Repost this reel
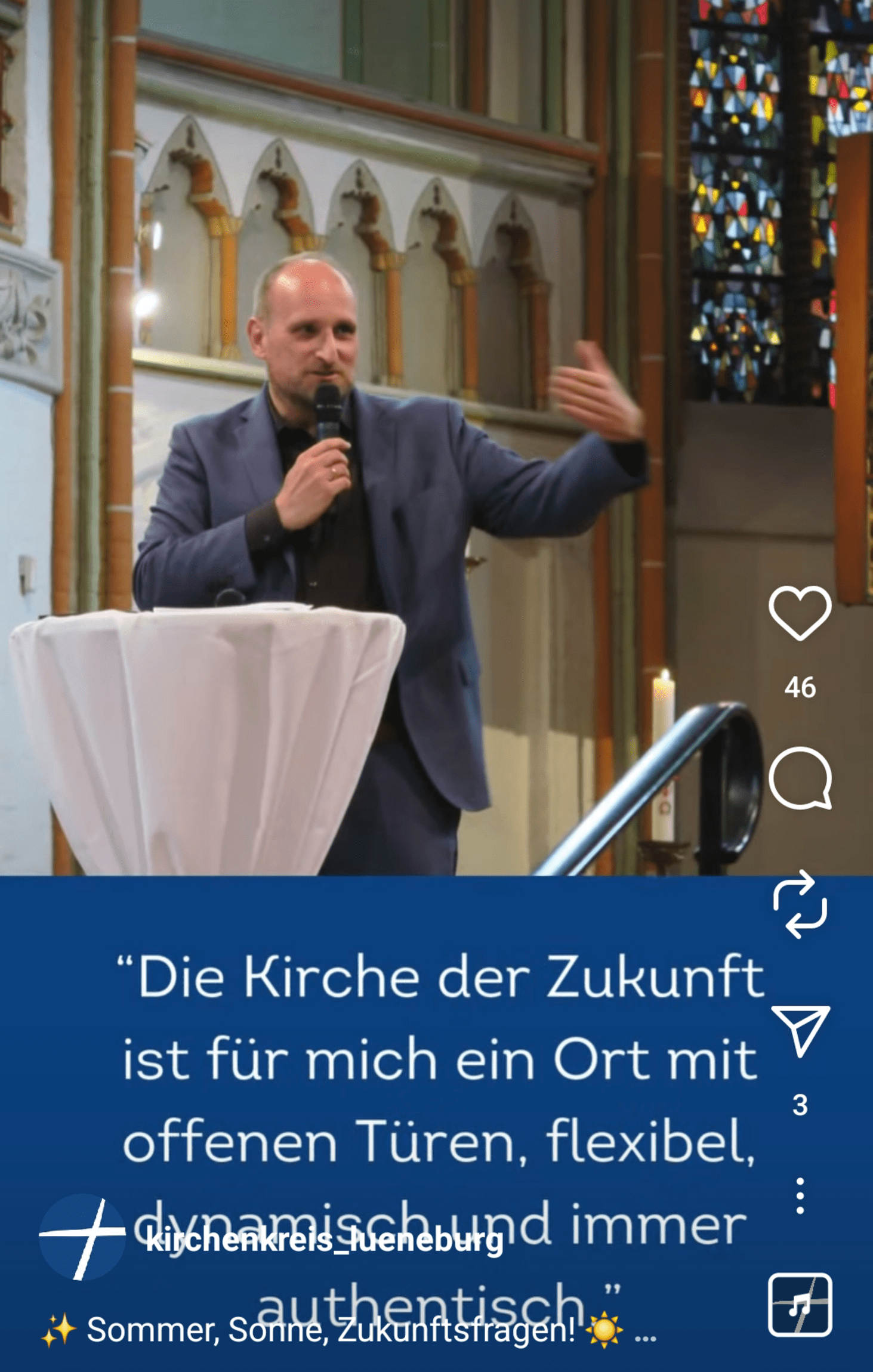The width and height of the screenshot is (873, 1372). tap(800, 904)
